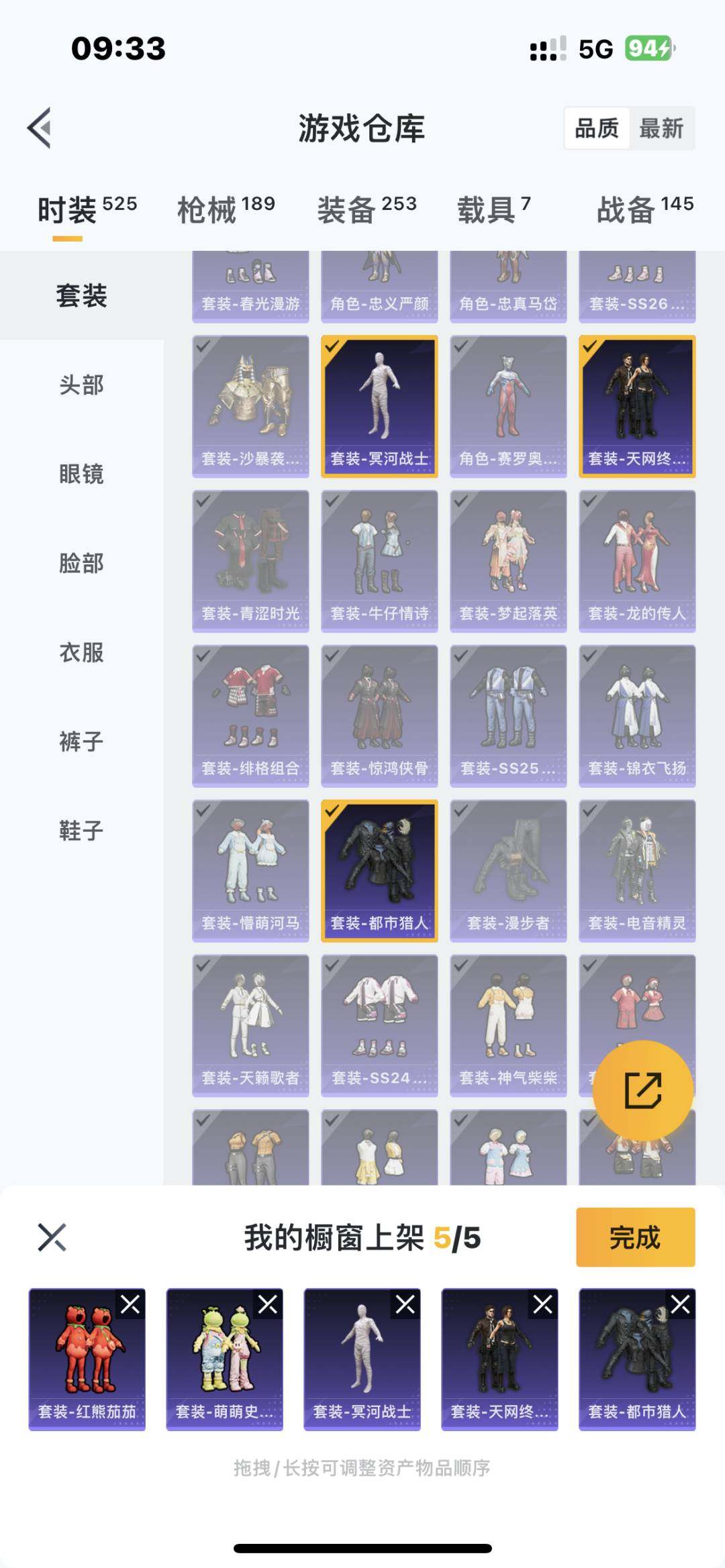Remove 套装-冥河战士 from the showcase
Viewport: 725px width, 1568px height.
(x=405, y=1304)
